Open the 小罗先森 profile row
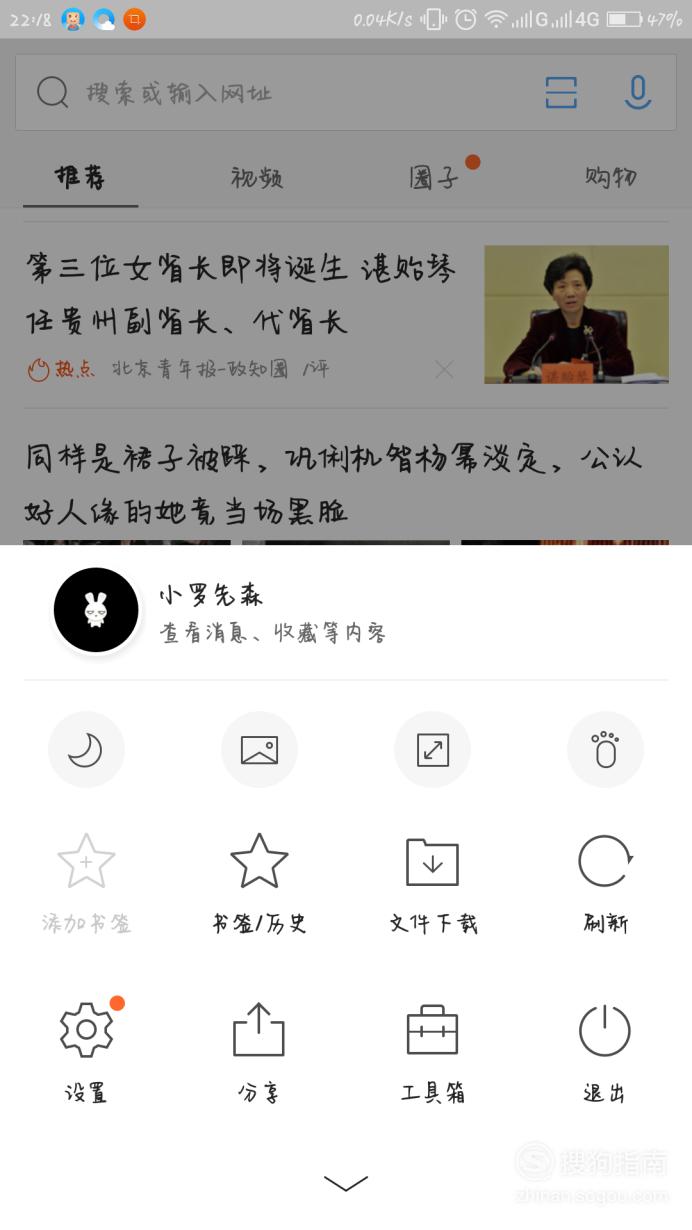This screenshot has width=692, height=1230. pos(346,610)
